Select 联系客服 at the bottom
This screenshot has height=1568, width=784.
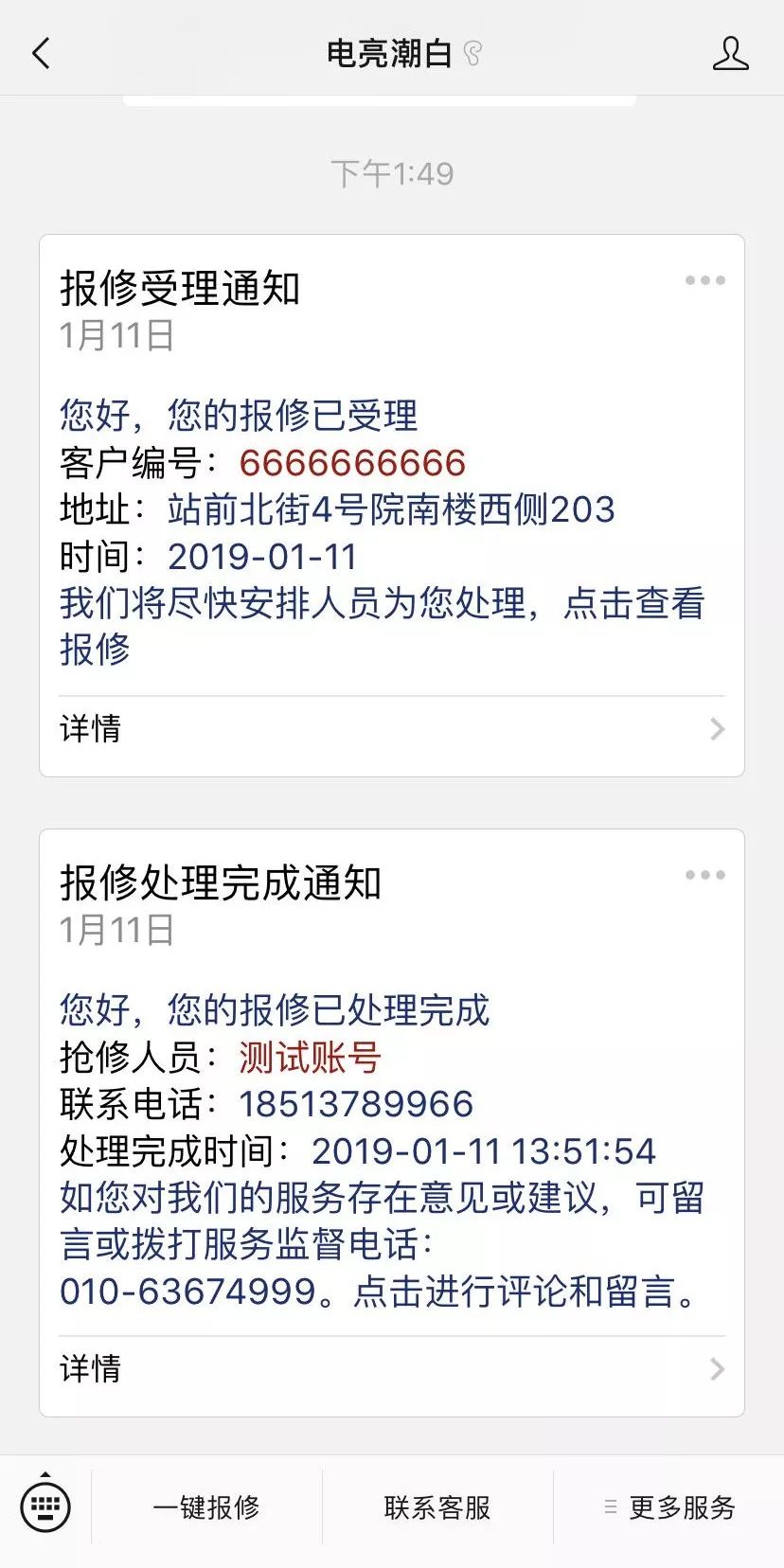tap(437, 1506)
